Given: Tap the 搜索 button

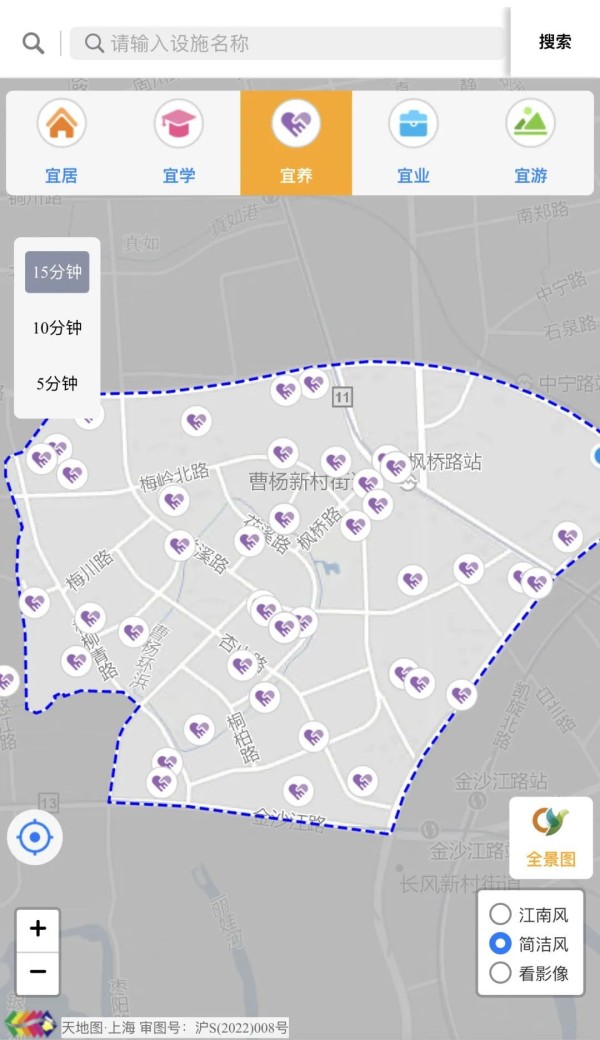Looking at the screenshot, I should pyautogui.click(x=555, y=42).
